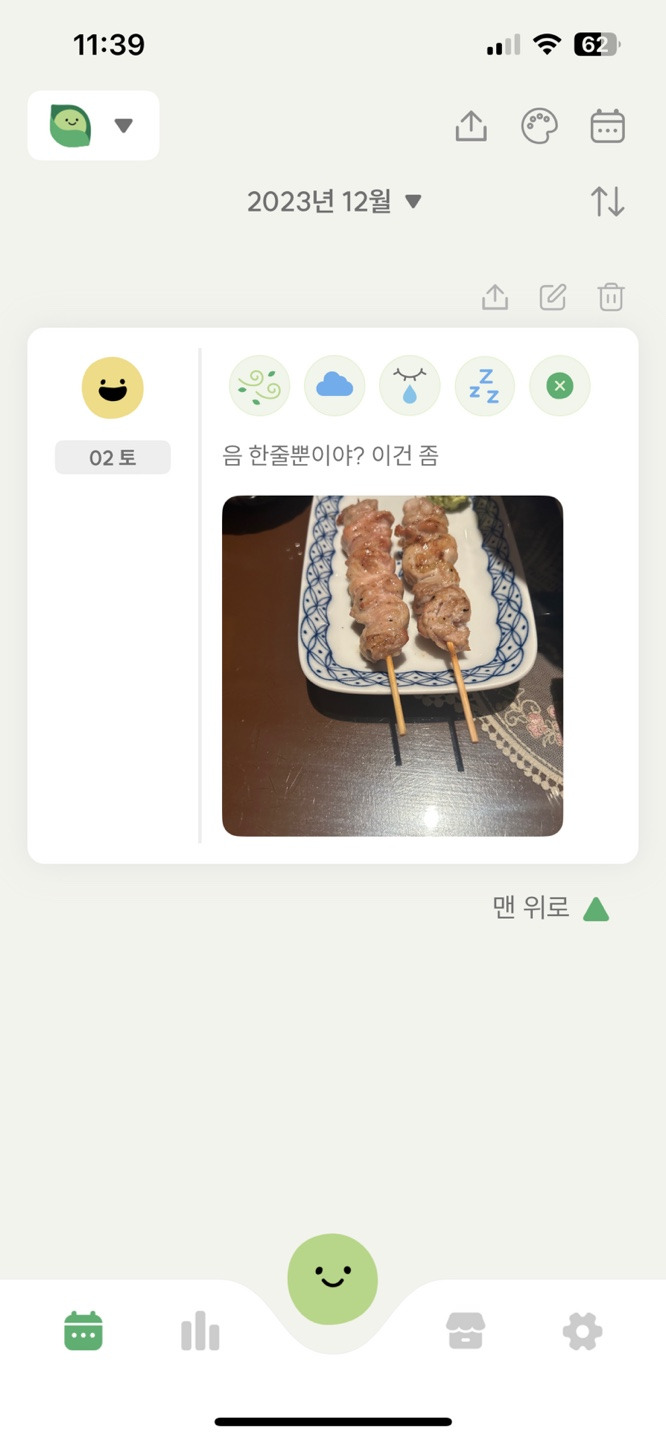
Task: Switch to the calendar tab
Action: [x=83, y=1332]
